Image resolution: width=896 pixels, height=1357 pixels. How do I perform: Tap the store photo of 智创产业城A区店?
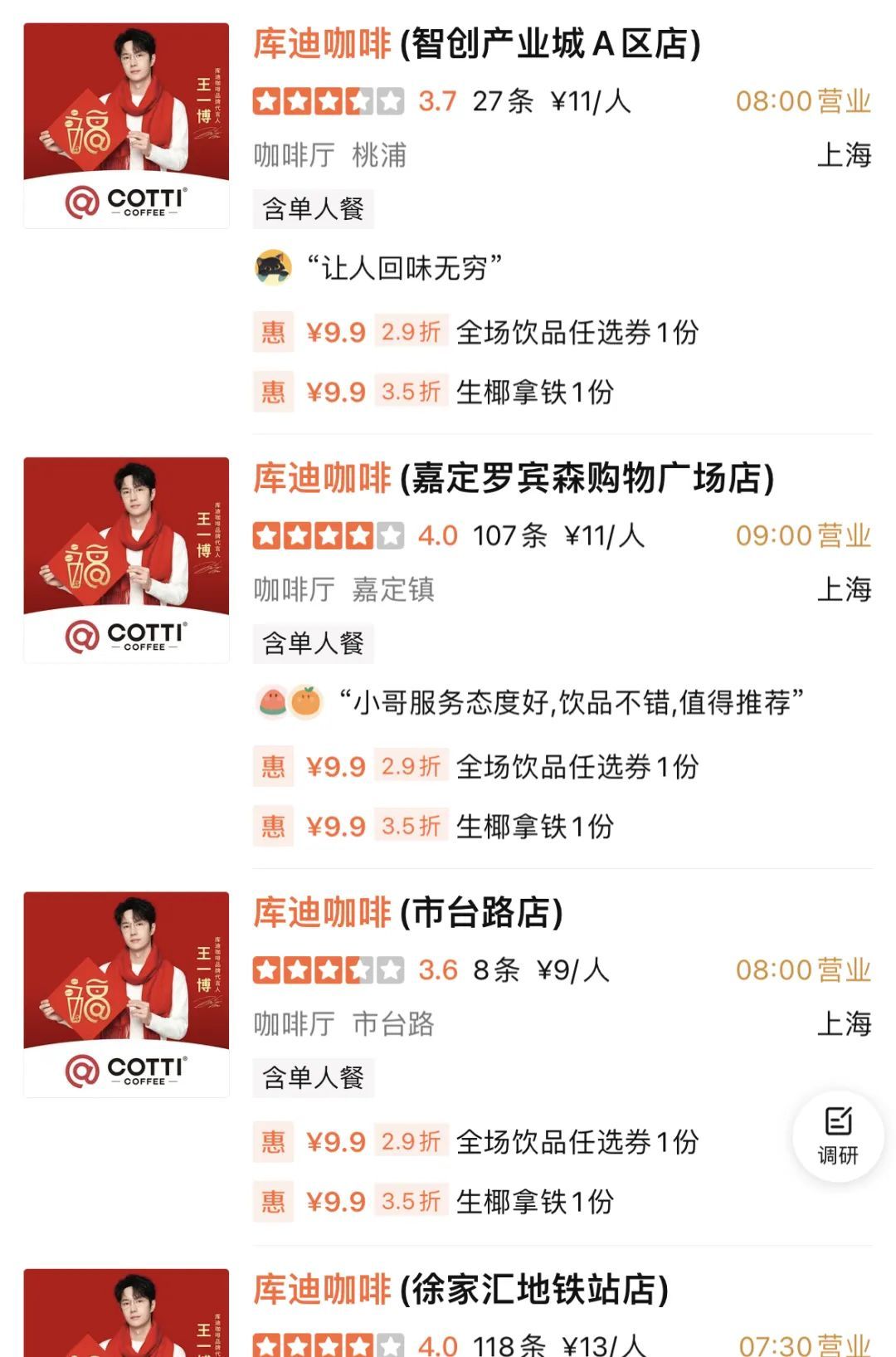click(x=126, y=125)
